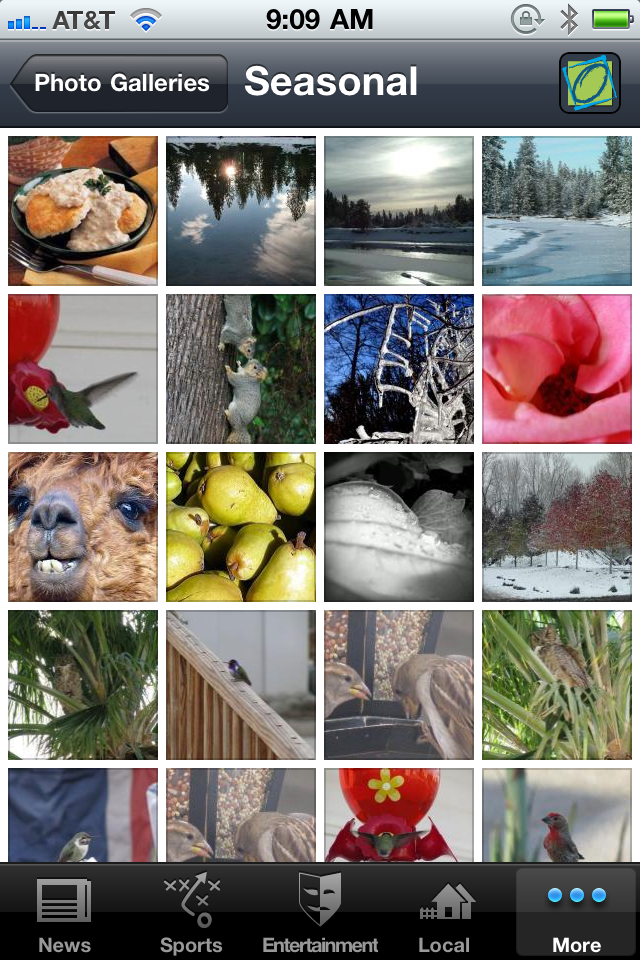Image resolution: width=640 pixels, height=960 pixels.
Task: Select the Local tab
Action: 445,913
